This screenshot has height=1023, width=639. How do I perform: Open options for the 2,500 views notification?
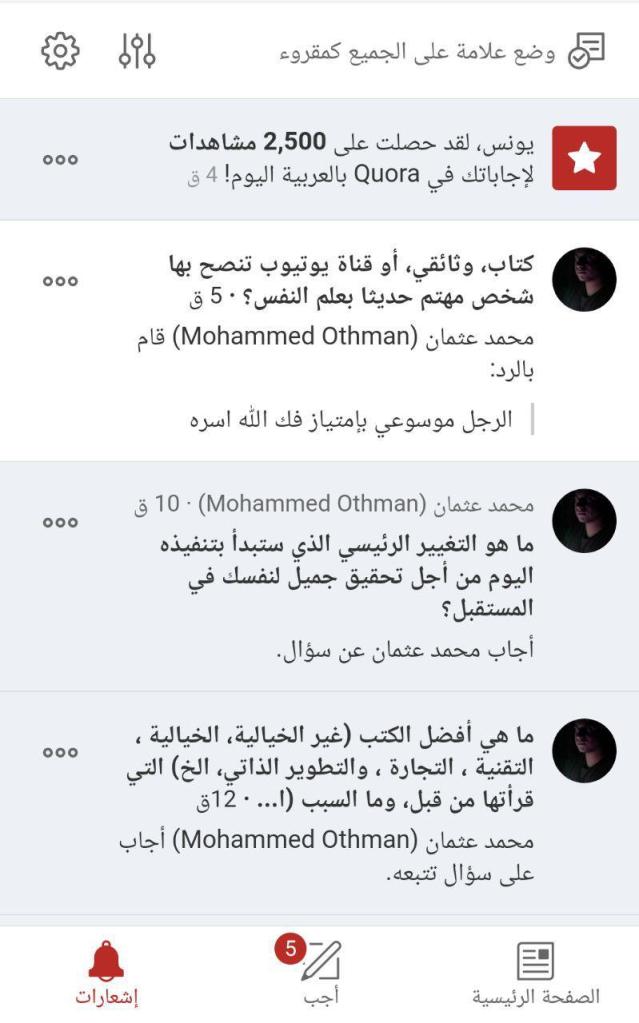coord(60,160)
